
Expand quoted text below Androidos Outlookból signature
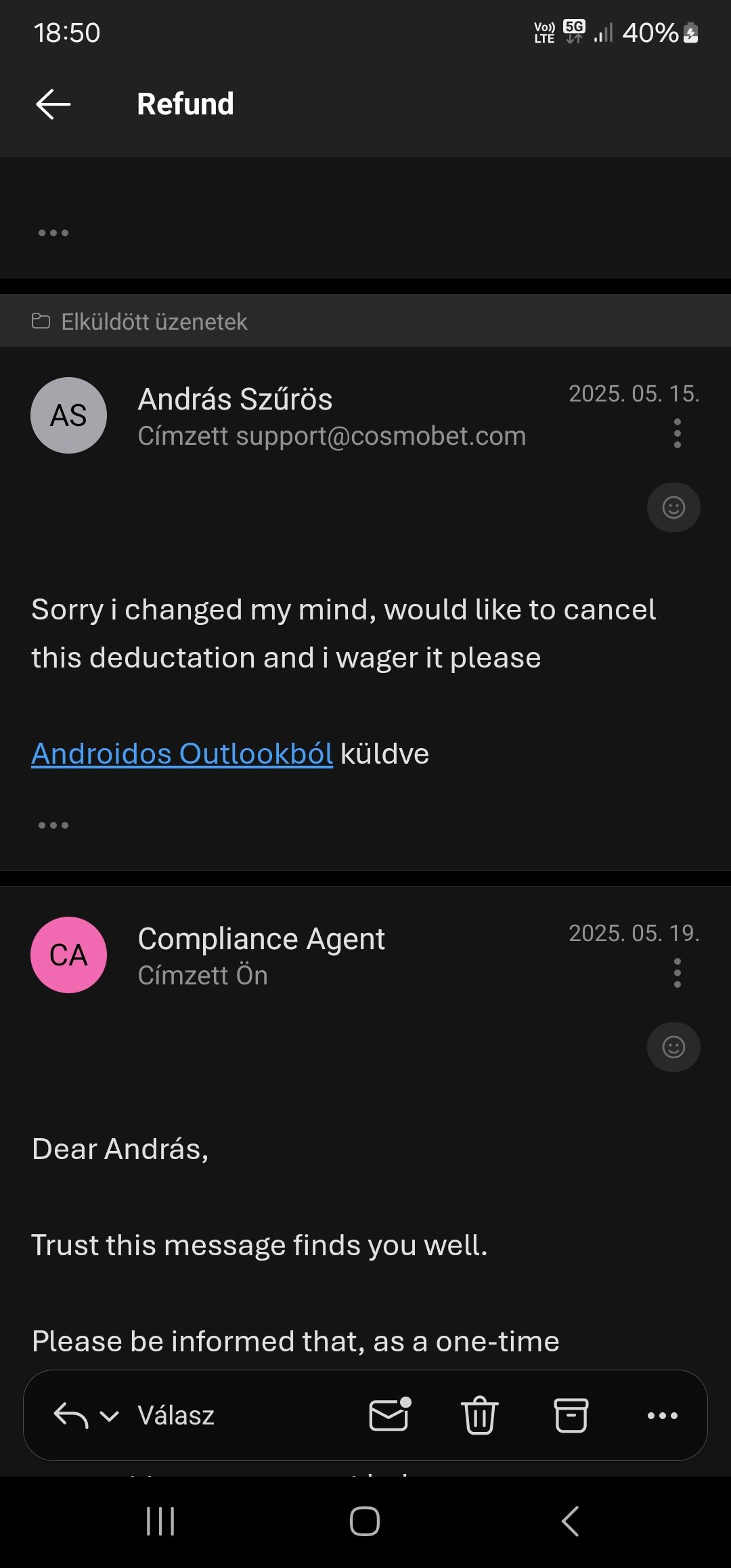click(x=53, y=825)
